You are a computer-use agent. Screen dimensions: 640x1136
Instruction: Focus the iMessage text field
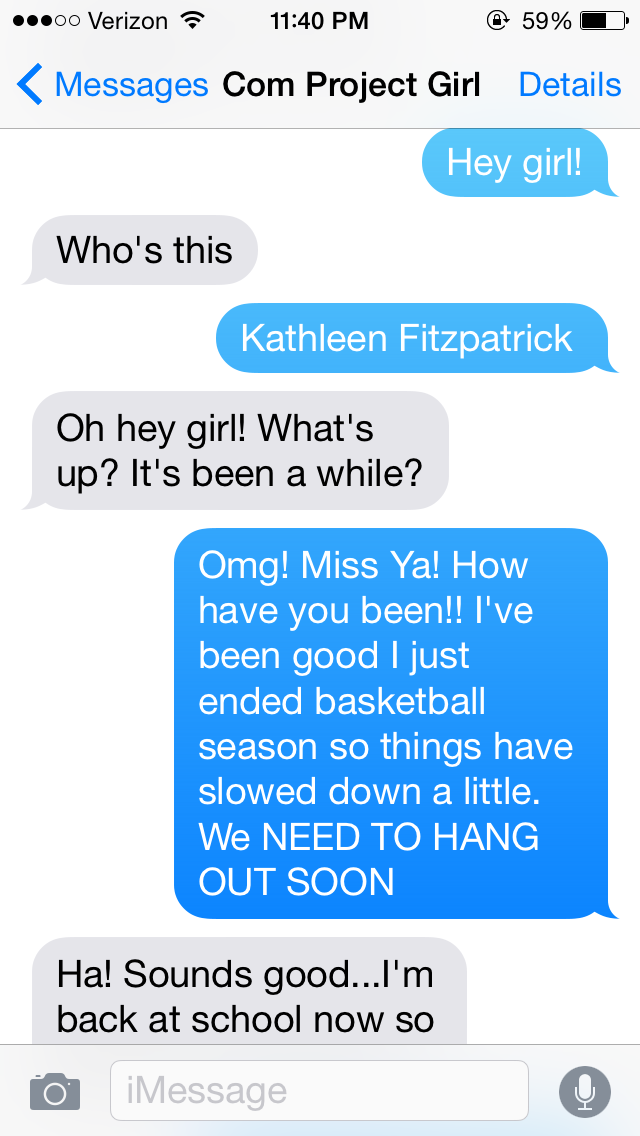click(318, 1089)
